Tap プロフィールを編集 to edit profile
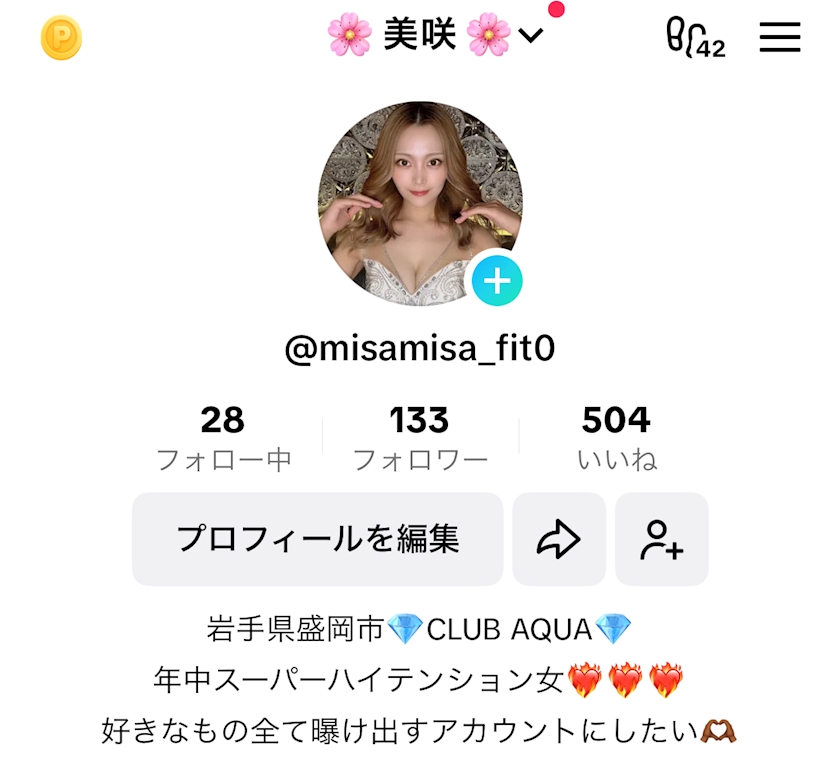This screenshot has height=770, width=840. tap(318, 539)
